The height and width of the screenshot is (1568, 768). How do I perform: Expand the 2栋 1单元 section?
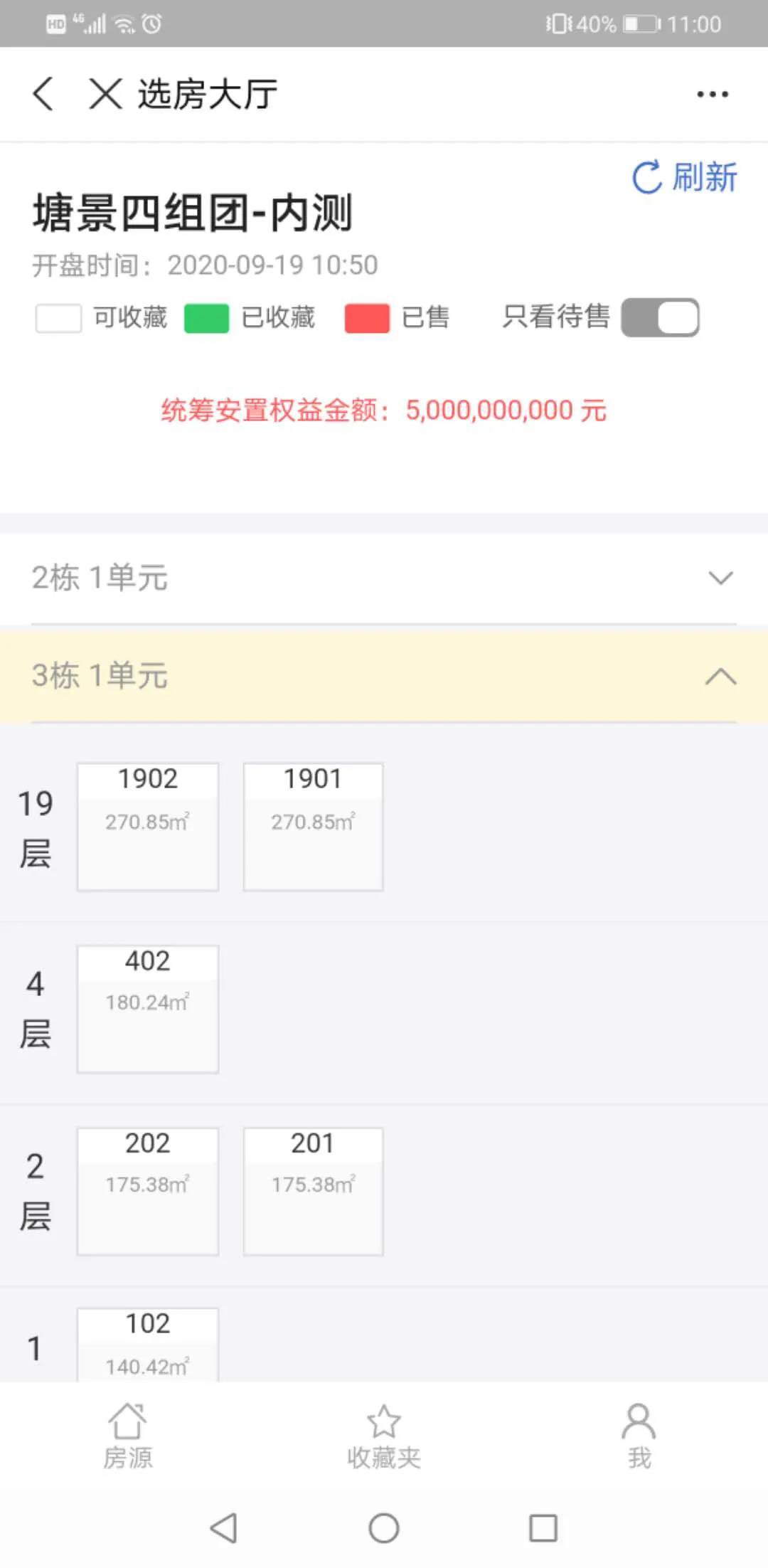tap(384, 578)
